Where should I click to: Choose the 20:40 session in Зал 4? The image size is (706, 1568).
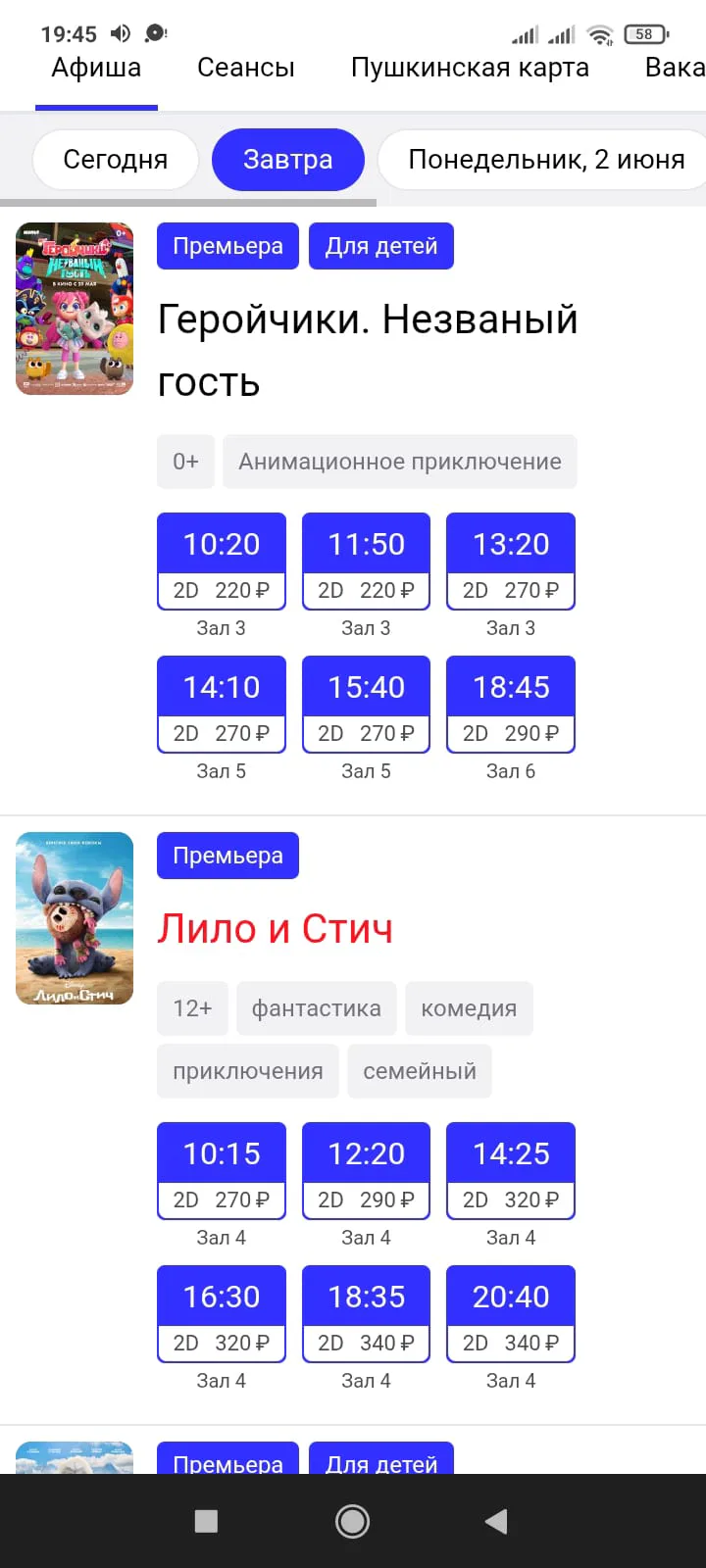tap(511, 1313)
